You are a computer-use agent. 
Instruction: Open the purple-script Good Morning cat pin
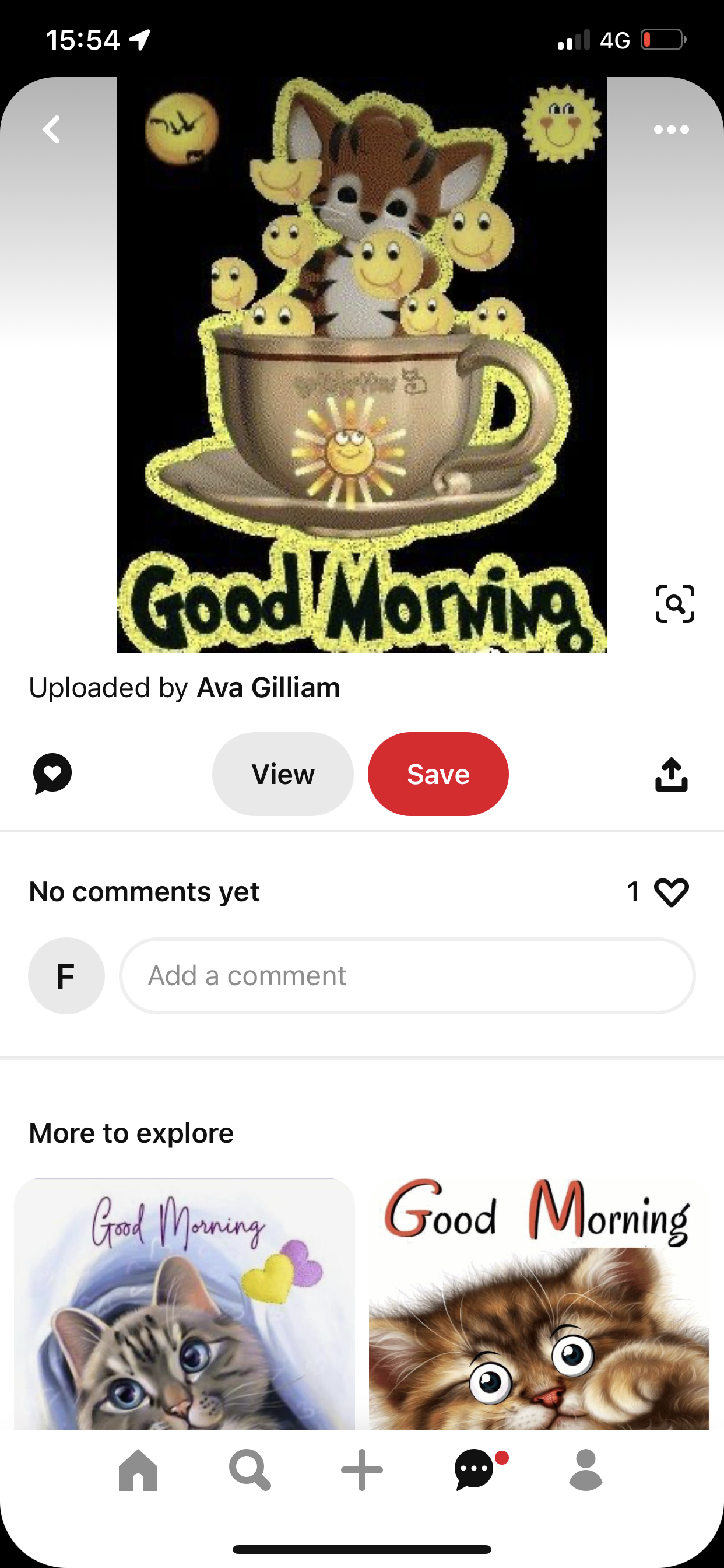184,1303
